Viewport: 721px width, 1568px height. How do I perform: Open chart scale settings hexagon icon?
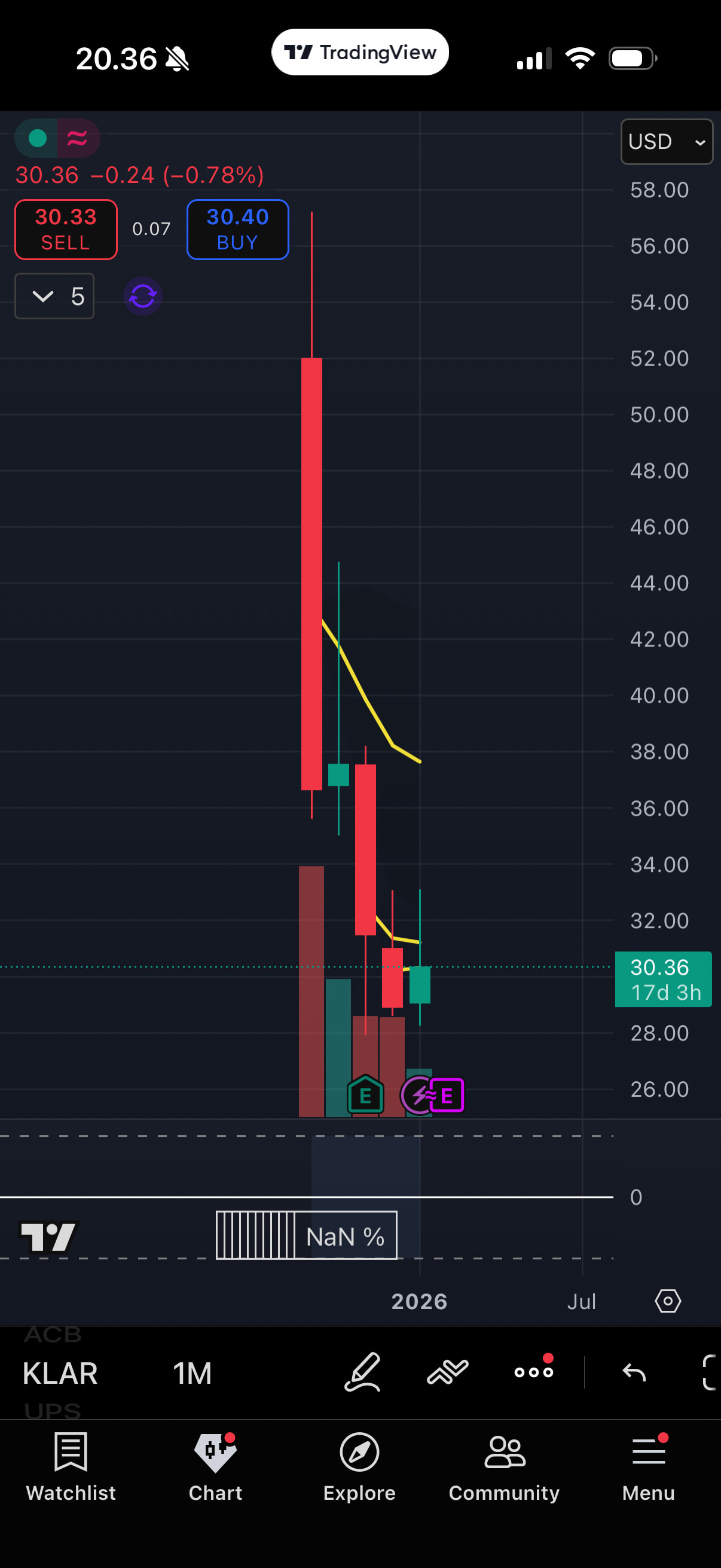point(667,1301)
